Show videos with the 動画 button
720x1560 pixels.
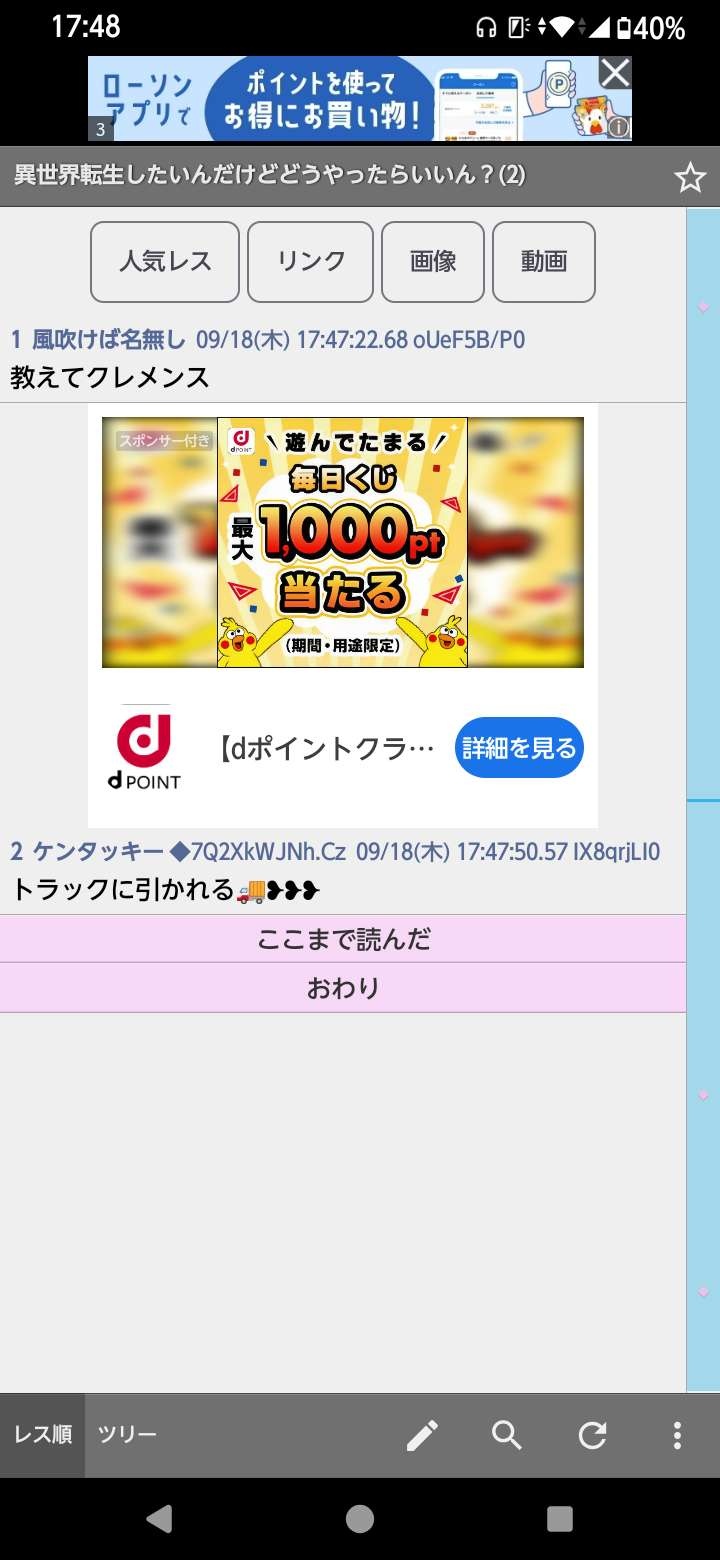tap(544, 262)
